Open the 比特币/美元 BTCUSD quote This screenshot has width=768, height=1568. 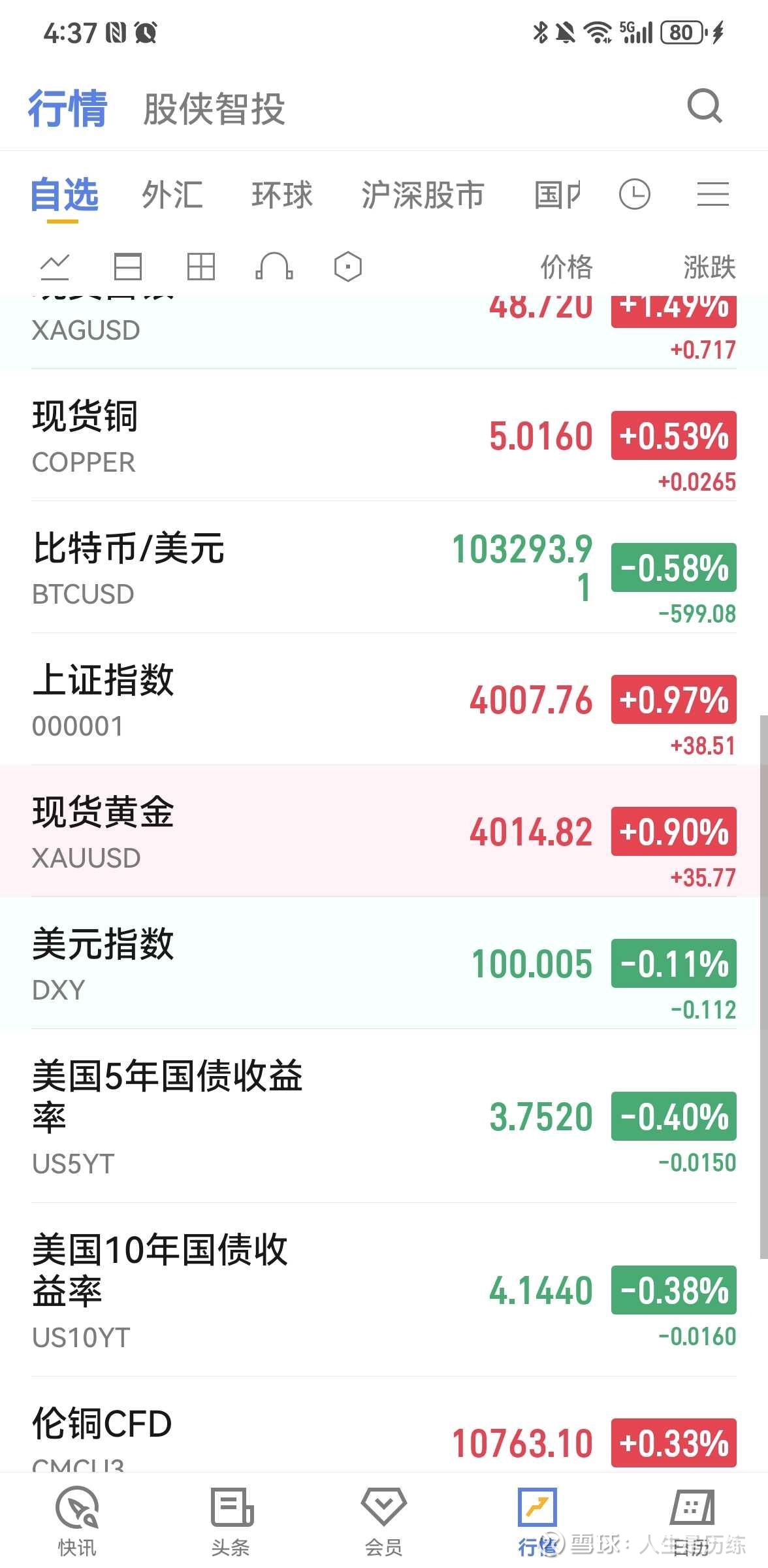pyautogui.click(x=384, y=568)
